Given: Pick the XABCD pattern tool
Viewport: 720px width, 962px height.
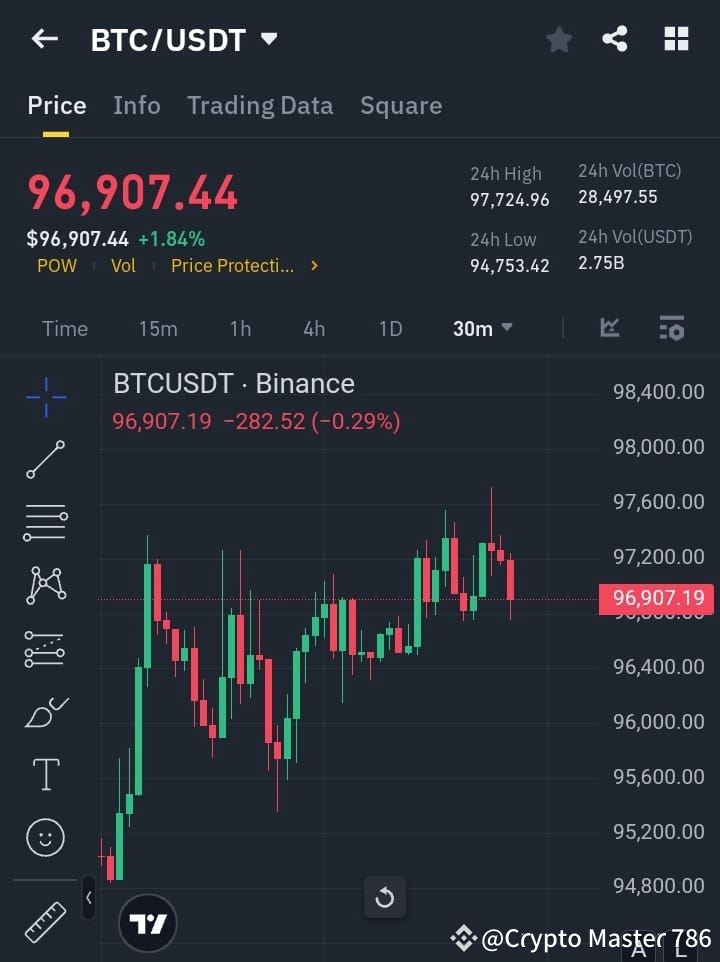Looking at the screenshot, I should coord(45,586).
